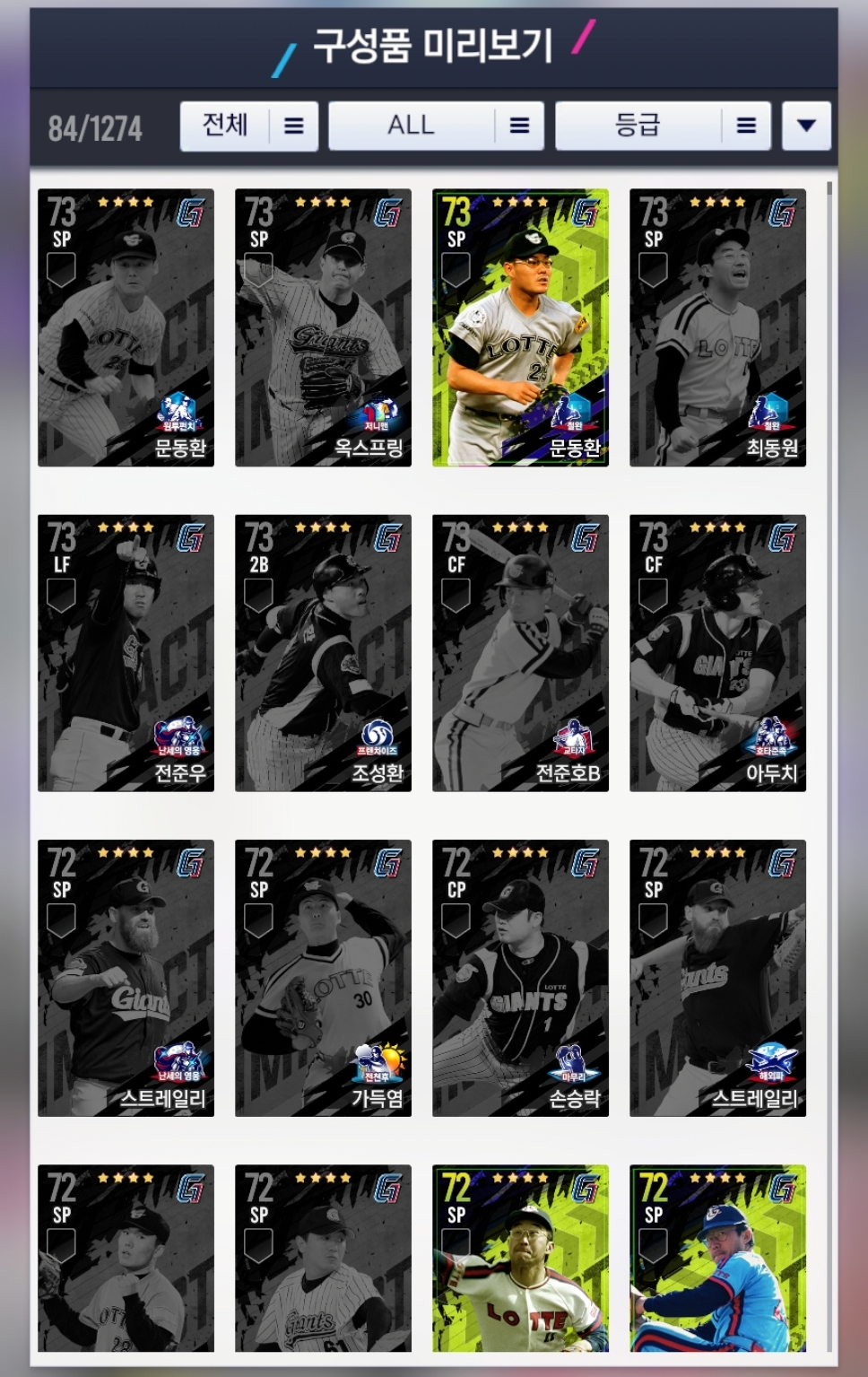Screen dimensions: 868x1377
Task: Open the 최동원 73 SP card
Action: (x=717, y=327)
